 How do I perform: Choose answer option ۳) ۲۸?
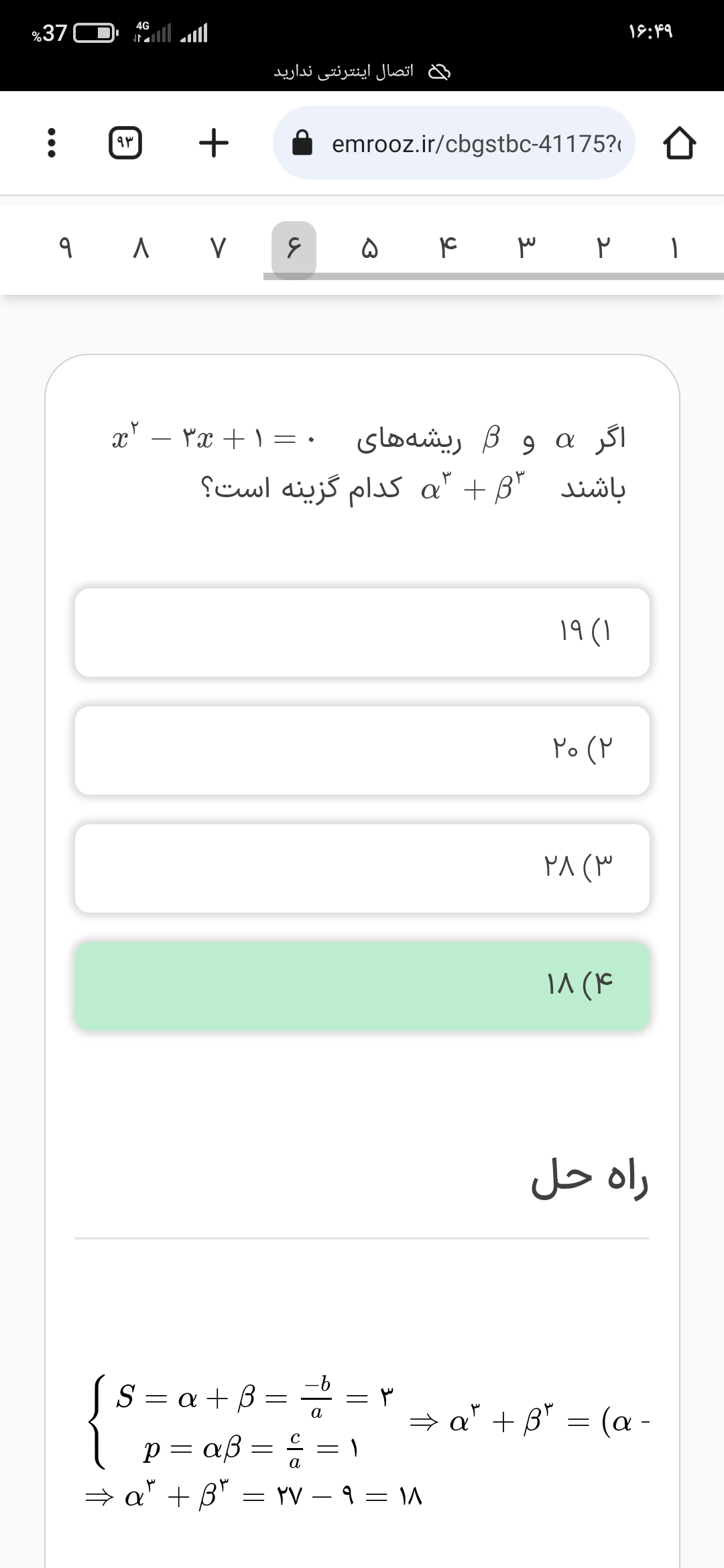(362, 868)
